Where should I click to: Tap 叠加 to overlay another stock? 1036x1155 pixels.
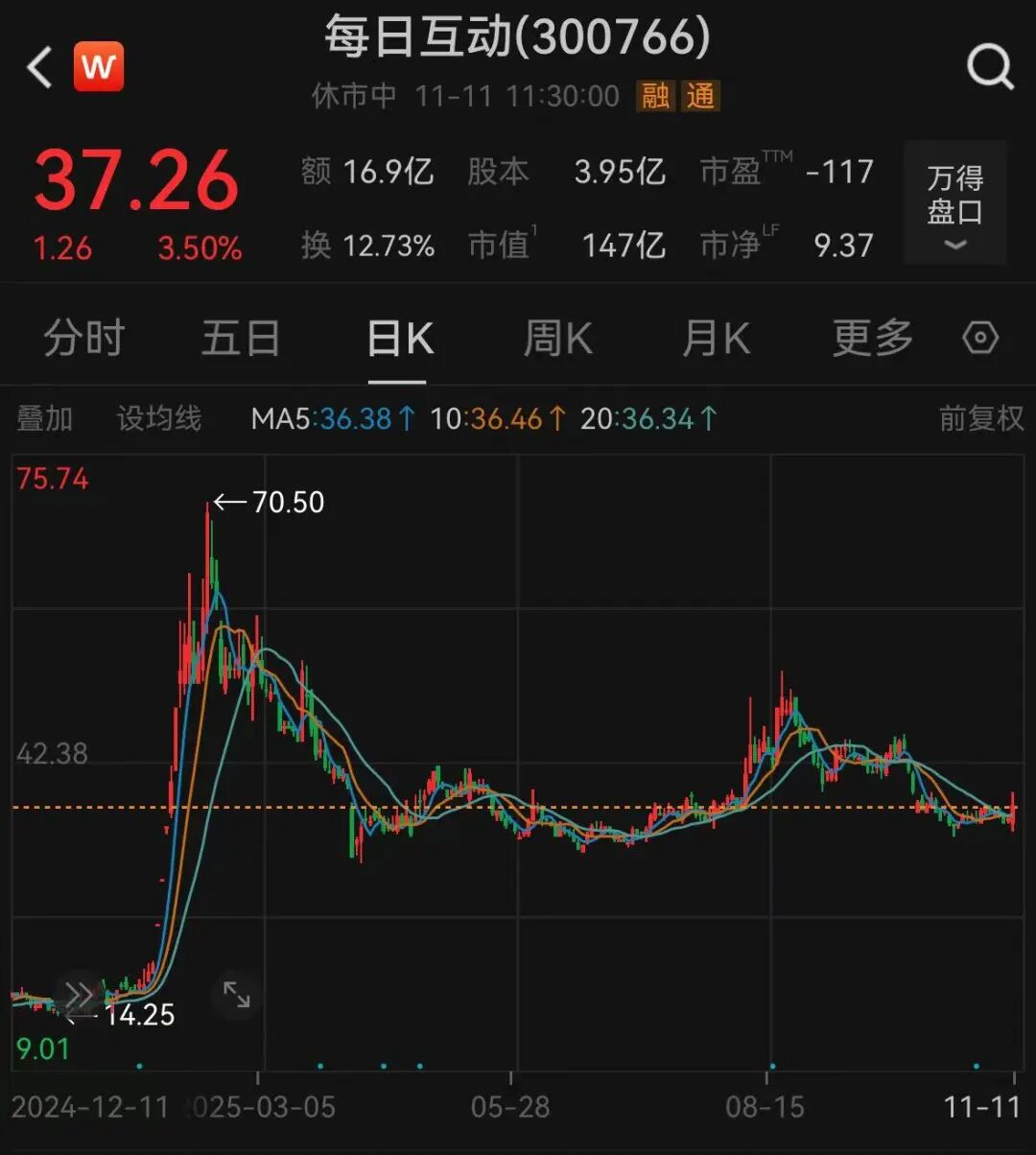pyautogui.click(x=45, y=419)
